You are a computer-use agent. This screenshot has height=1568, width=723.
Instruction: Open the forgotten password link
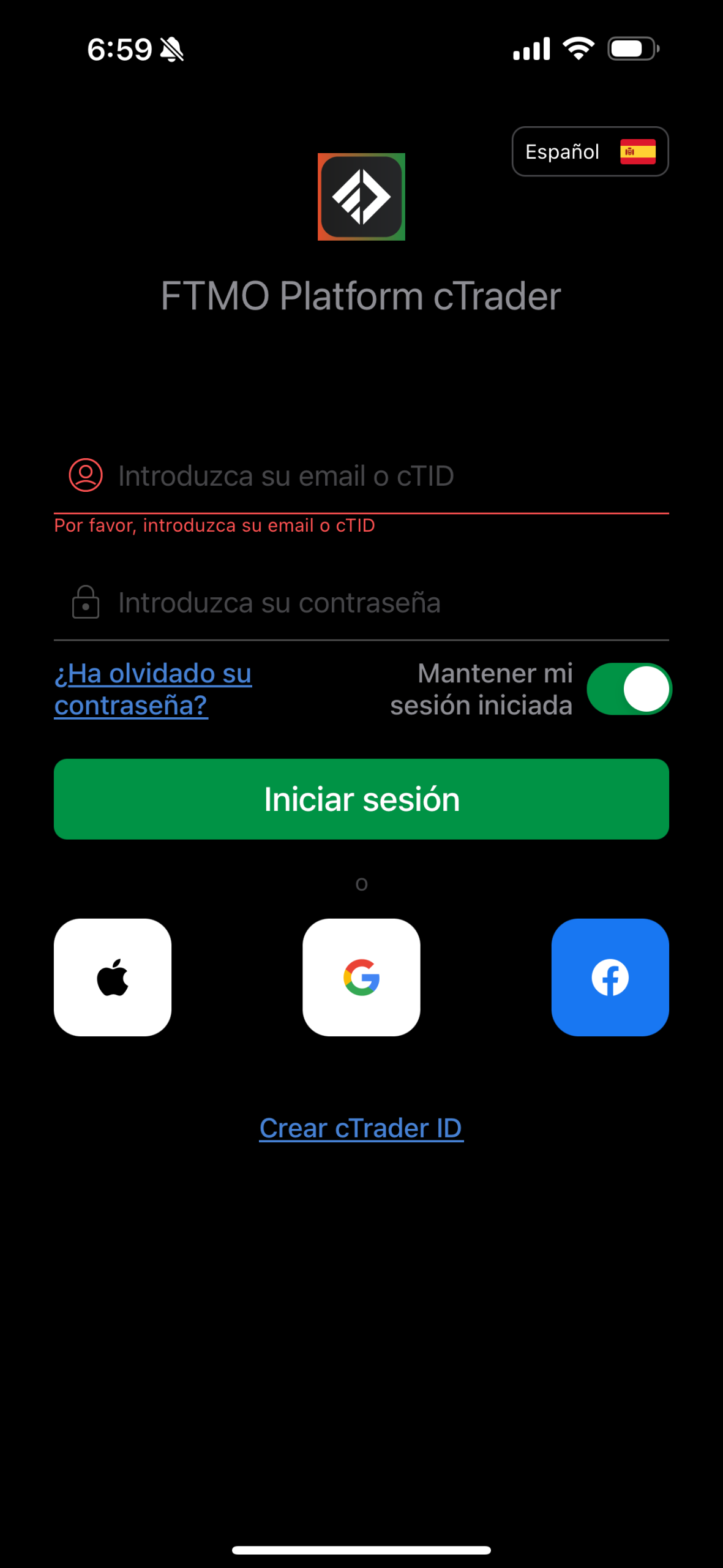pyautogui.click(x=153, y=689)
